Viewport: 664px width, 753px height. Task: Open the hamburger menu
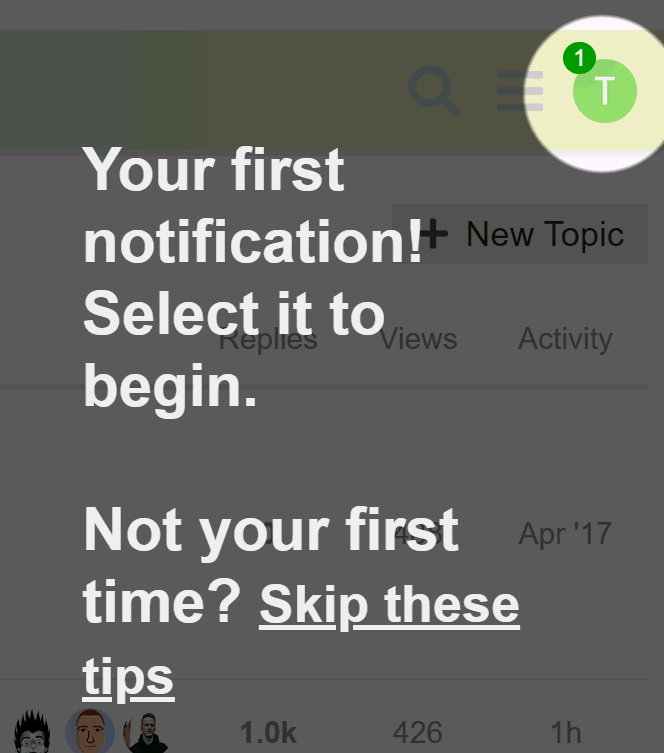point(520,92)
